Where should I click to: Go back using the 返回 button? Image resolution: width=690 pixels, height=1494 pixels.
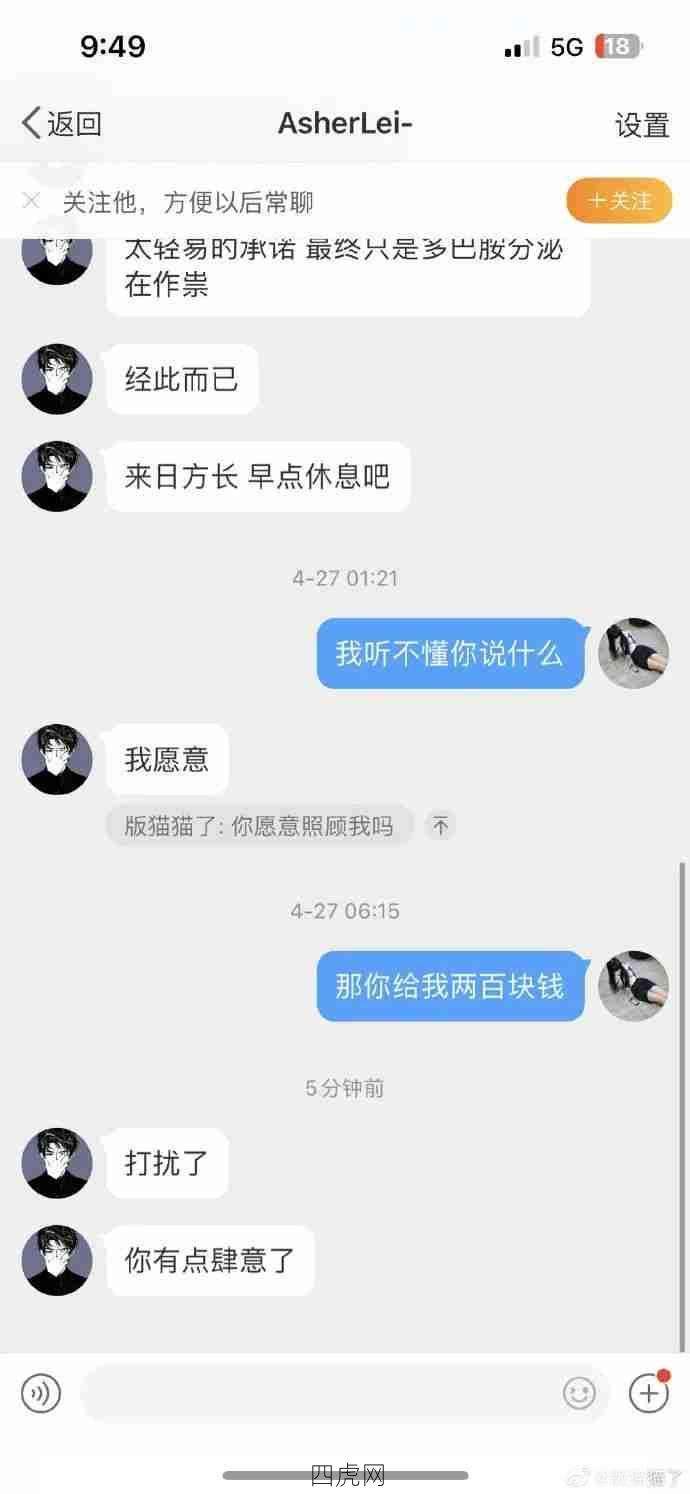pyautogui.click(x=62, y=124)
